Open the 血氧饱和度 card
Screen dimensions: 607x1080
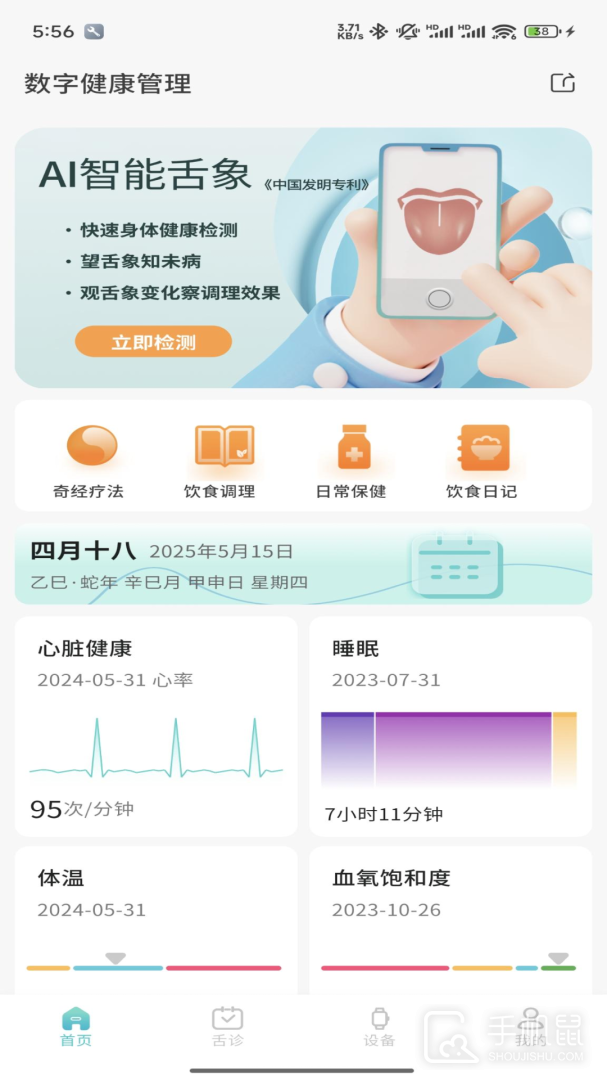(450, 918)
